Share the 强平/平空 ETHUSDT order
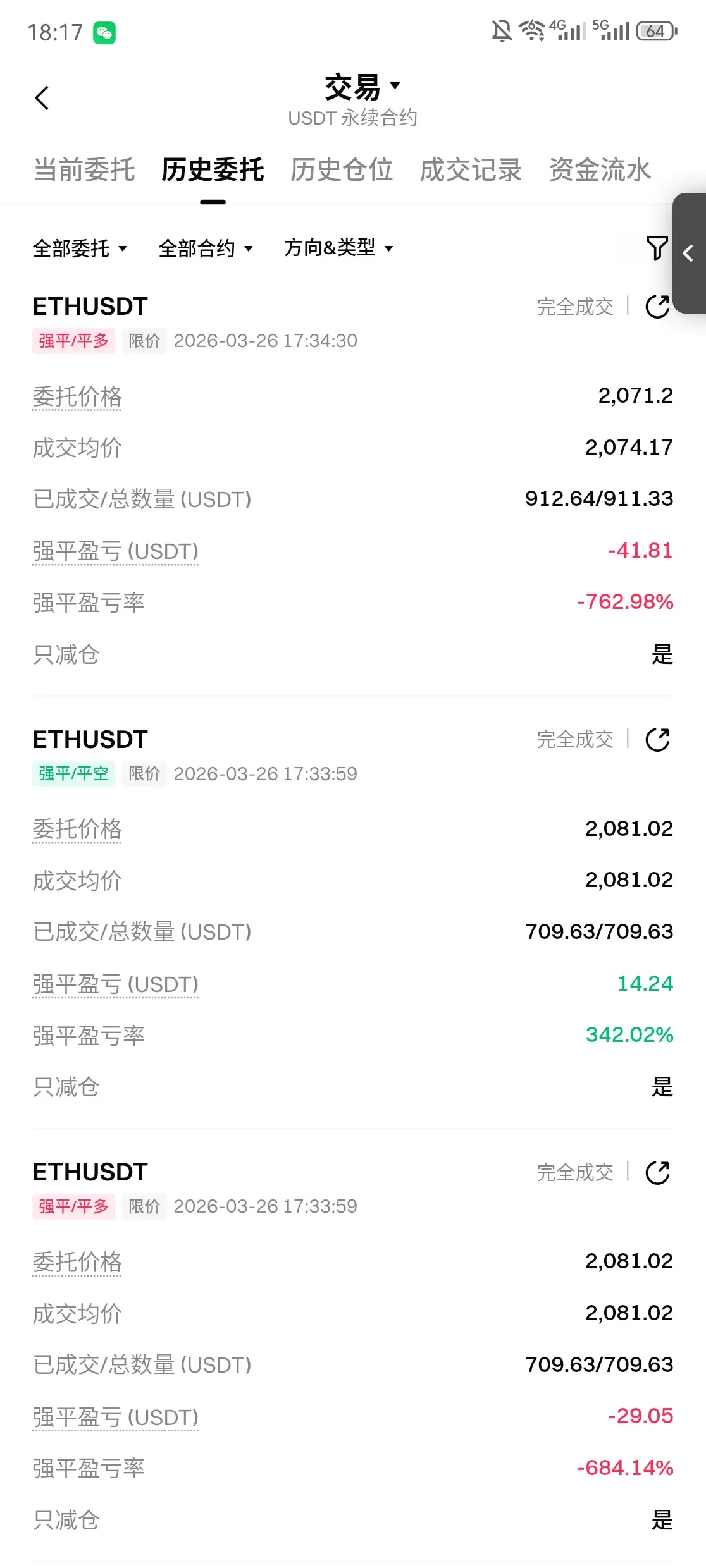706x1568 pixels. click(657, 739)
